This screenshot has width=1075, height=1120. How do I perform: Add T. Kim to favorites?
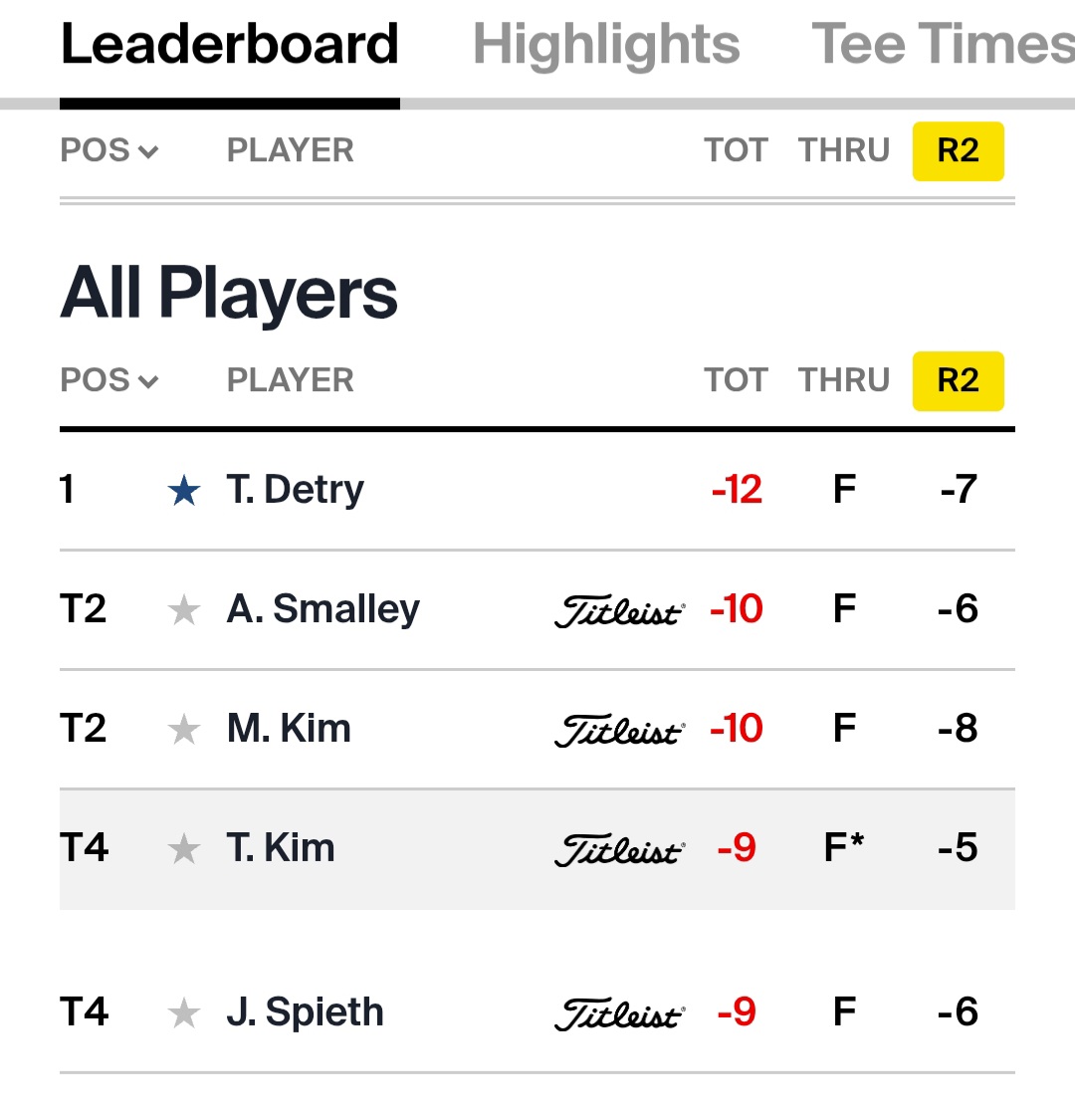(x=184, y=848)
